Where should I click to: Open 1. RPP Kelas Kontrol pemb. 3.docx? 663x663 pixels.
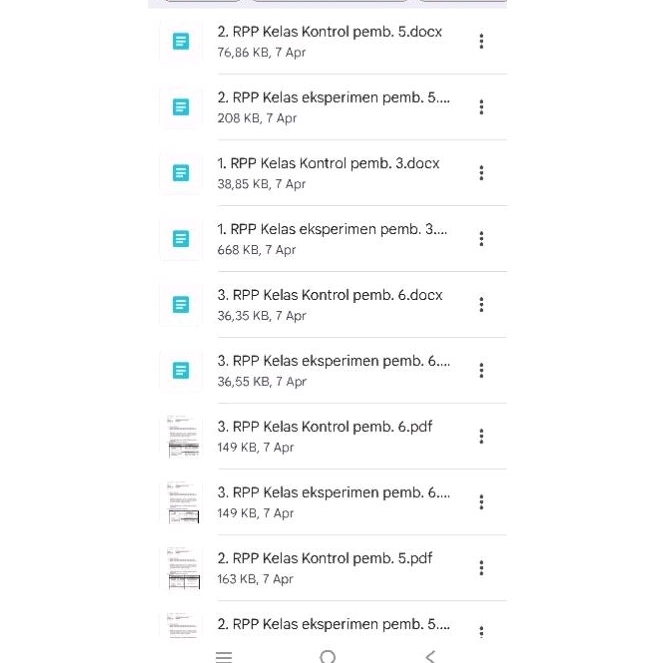click(328, 173)
